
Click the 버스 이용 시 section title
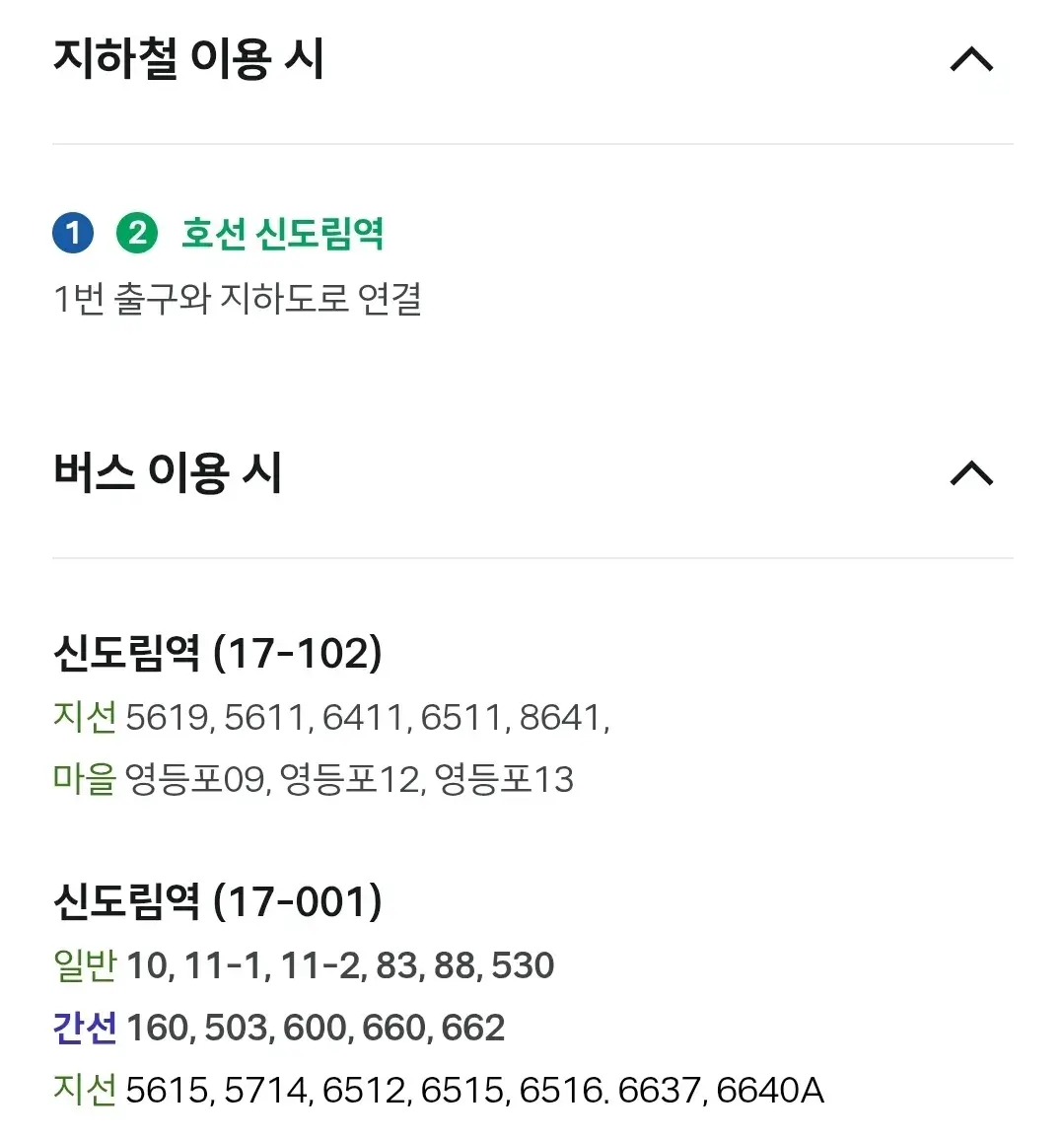click(168, 475)
